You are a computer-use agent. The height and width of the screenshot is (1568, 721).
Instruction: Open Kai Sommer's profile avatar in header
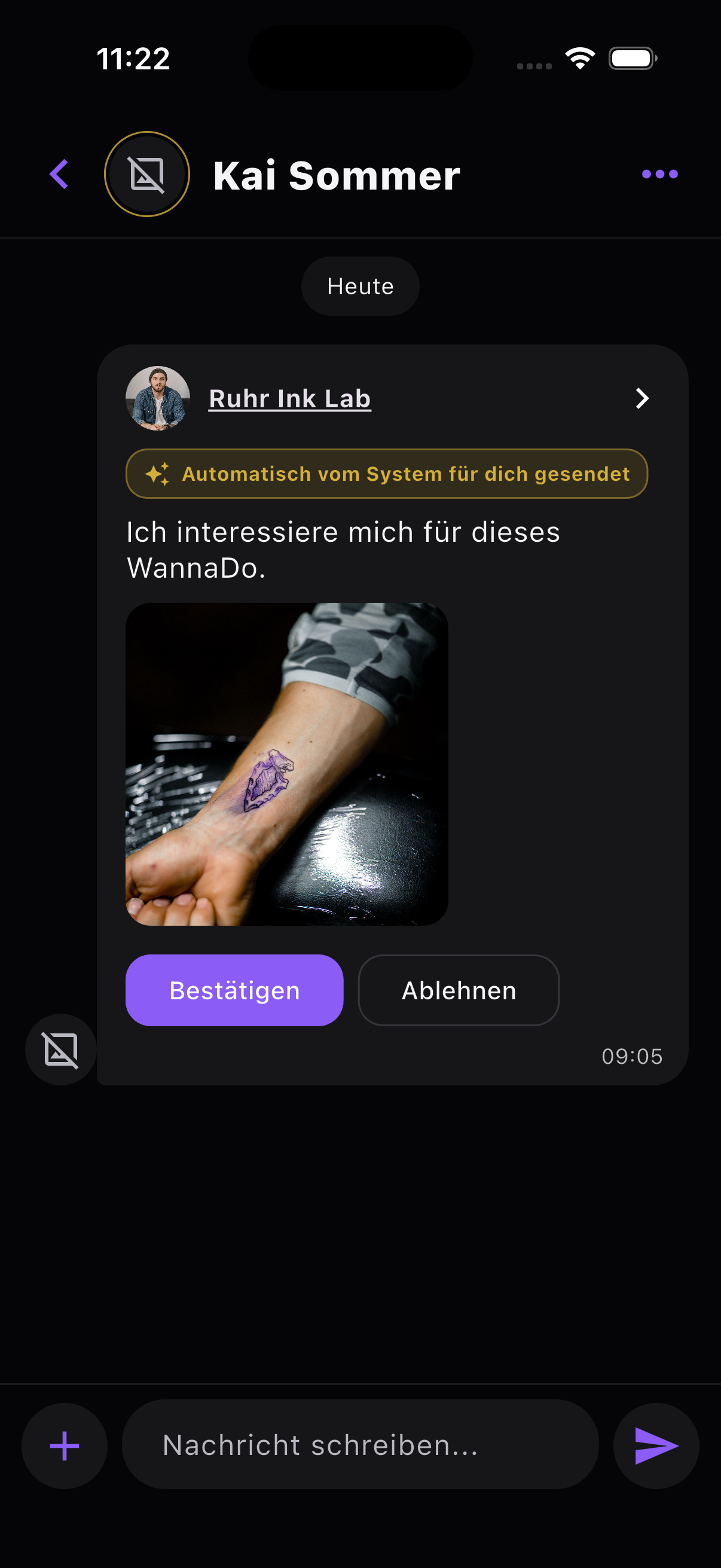(147, 174)
